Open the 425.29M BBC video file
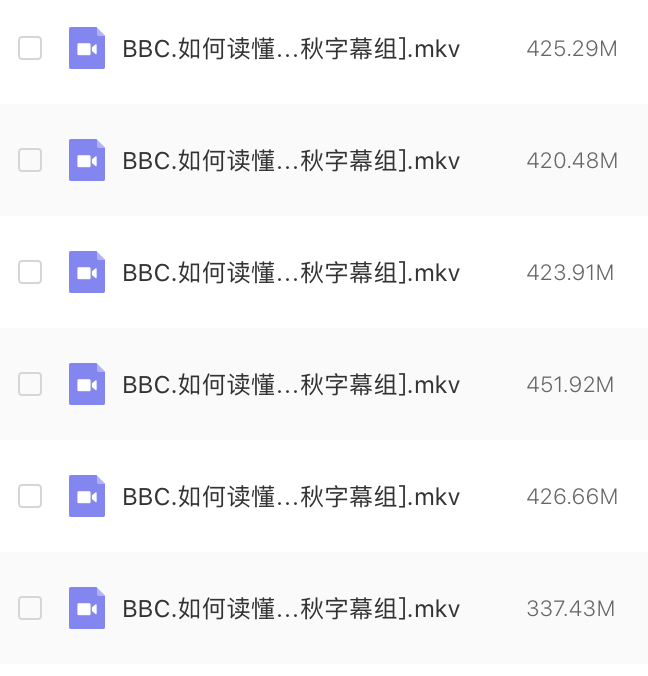 290,48
